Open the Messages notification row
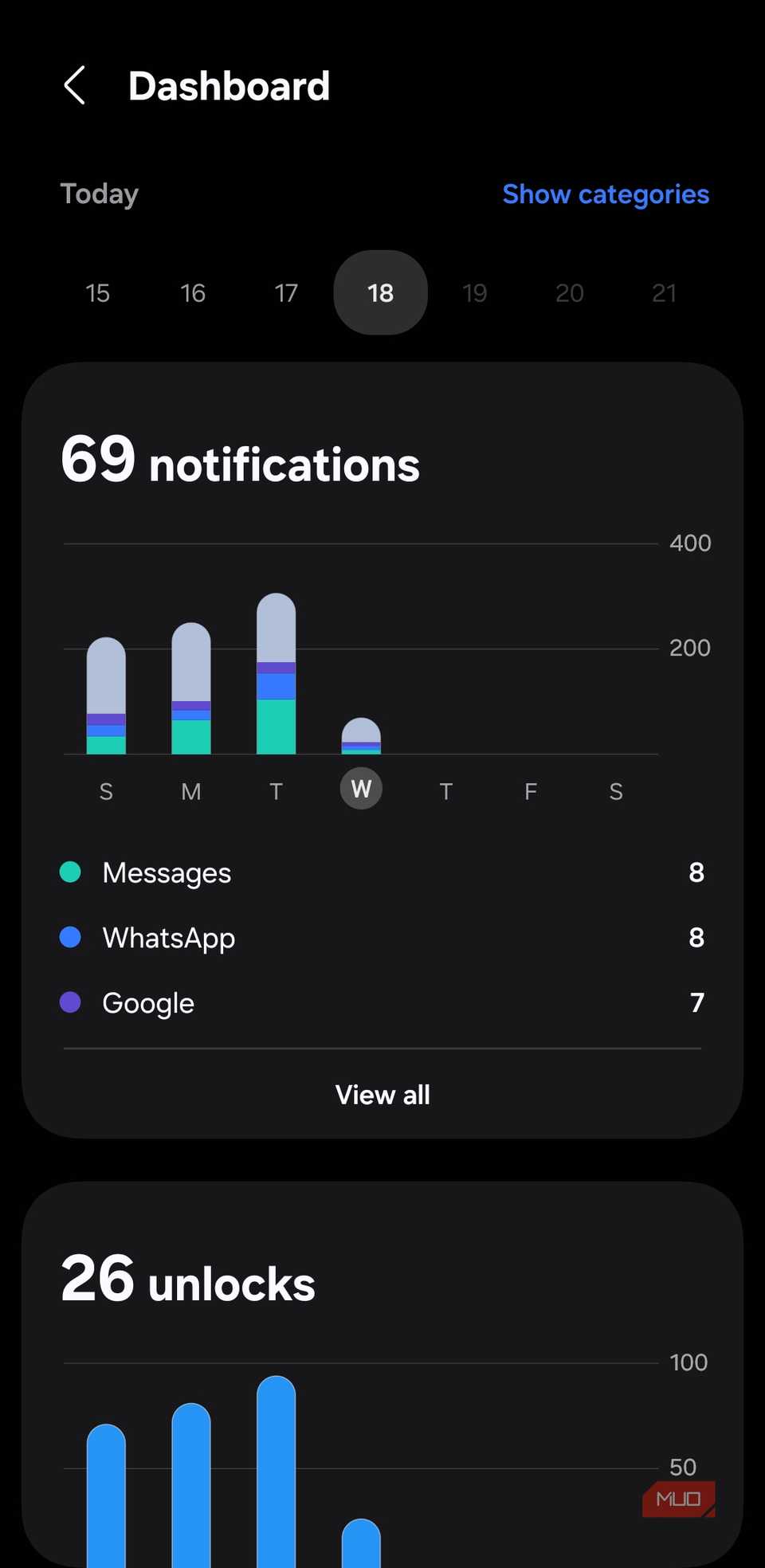The image size is (765, 1568). [x=167, y=872]
